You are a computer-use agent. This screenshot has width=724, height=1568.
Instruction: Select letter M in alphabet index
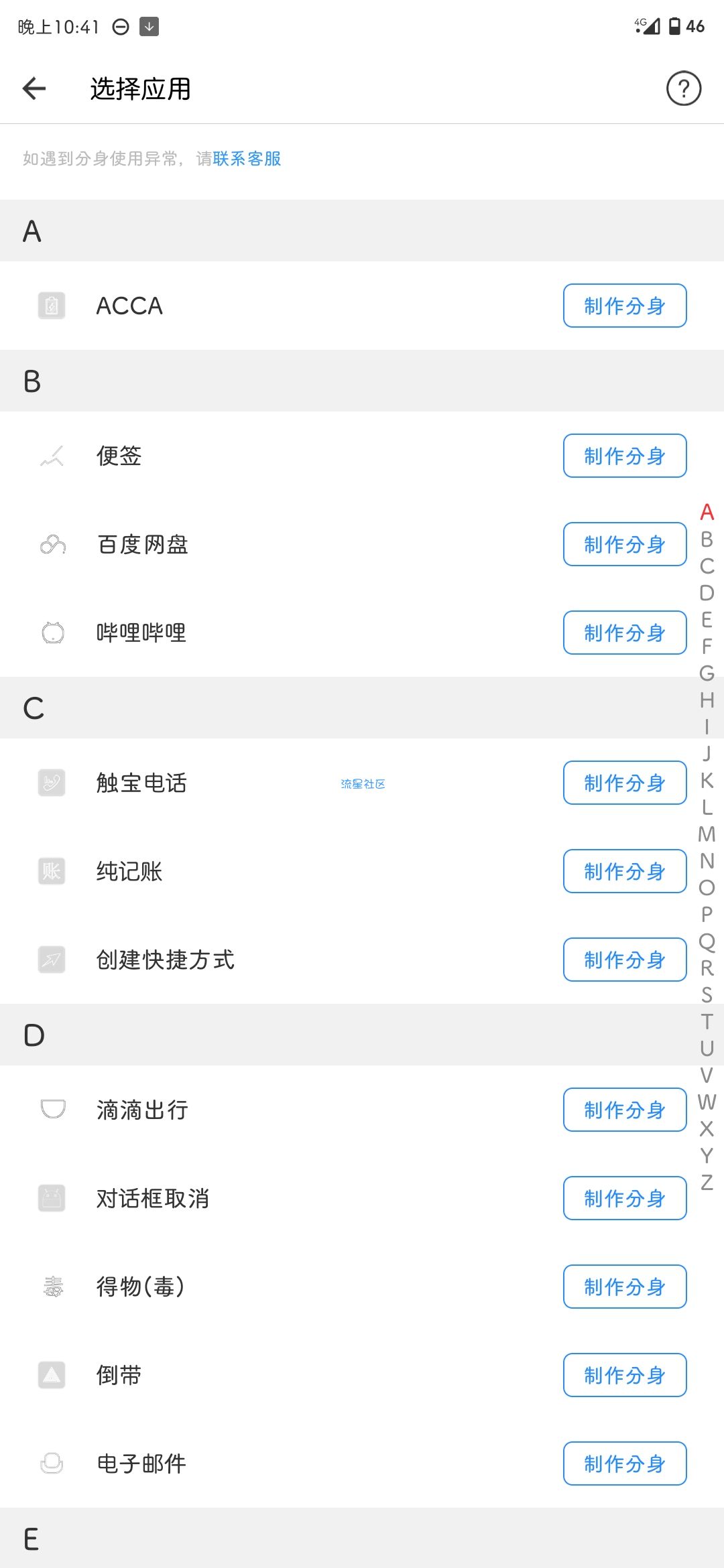707,834
